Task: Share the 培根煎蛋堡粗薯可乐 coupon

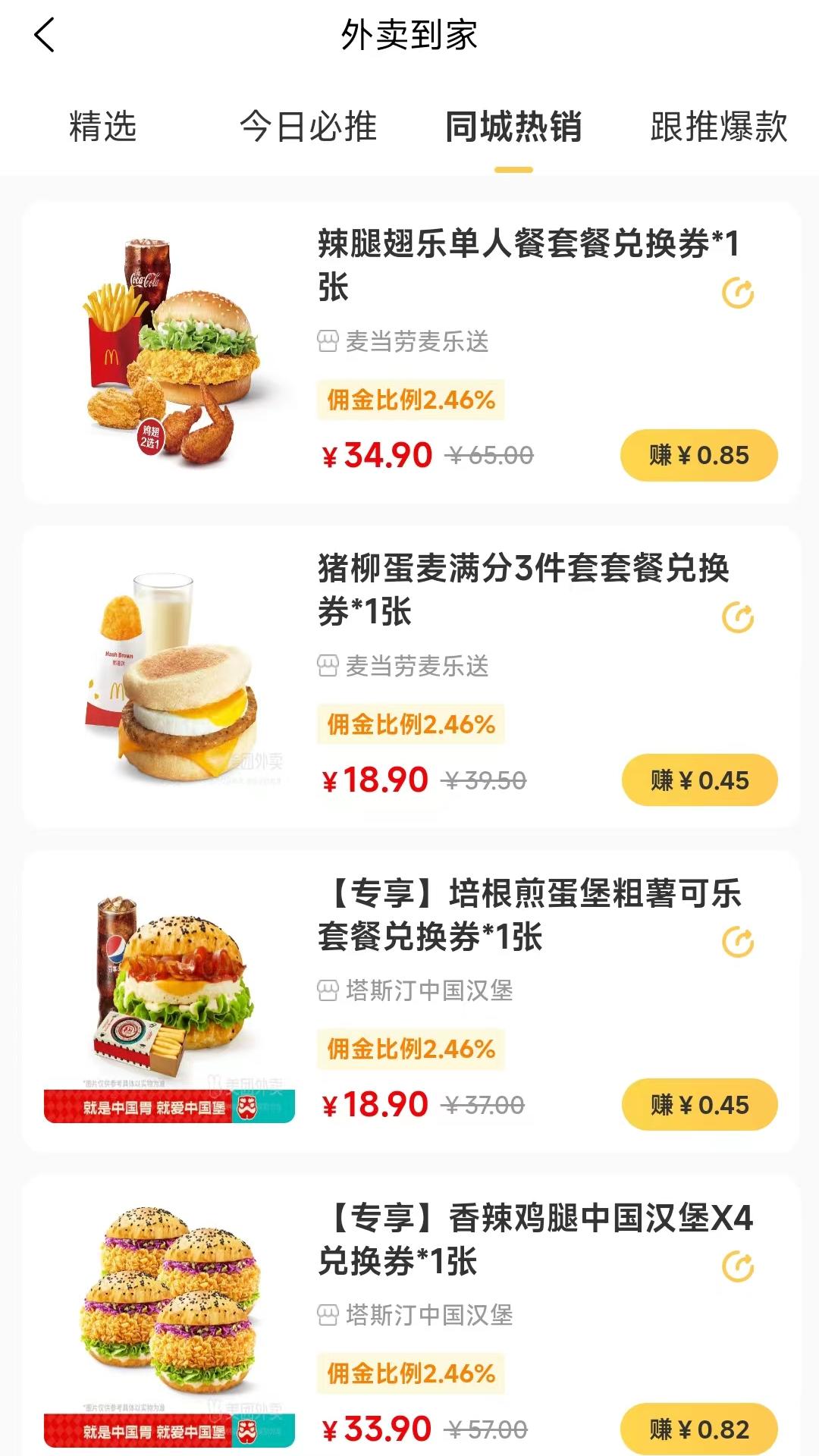Action: tap(738, 943)
